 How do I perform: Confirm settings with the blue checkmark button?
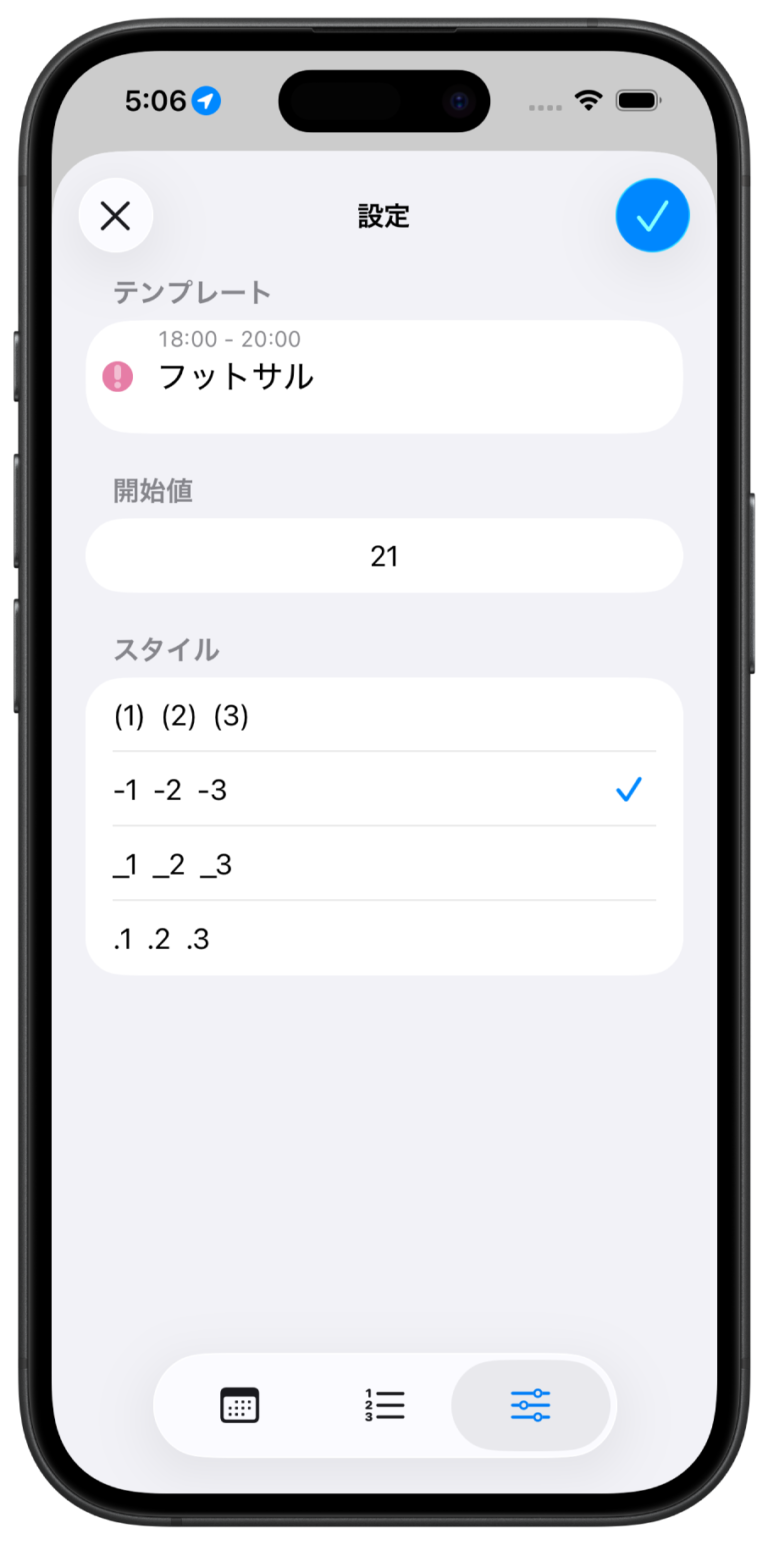(652, 215)
